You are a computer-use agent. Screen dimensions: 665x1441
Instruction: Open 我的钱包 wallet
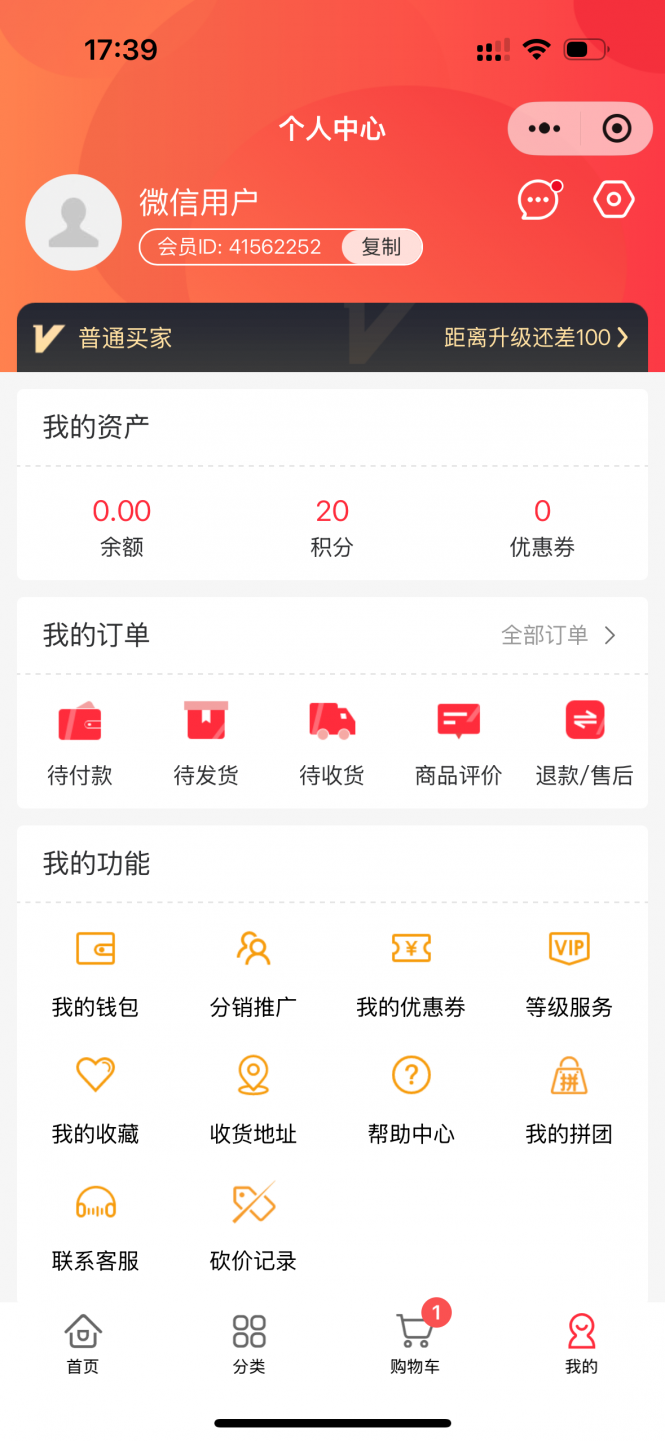[96, 972]
